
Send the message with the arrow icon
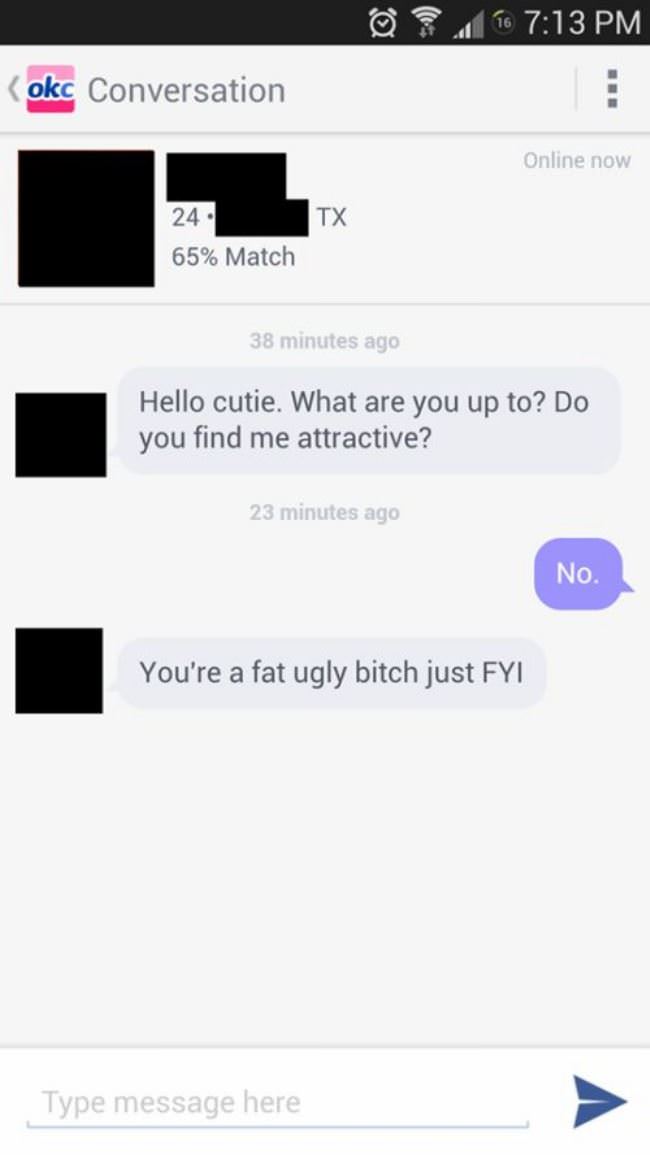tap(599, 1101)
